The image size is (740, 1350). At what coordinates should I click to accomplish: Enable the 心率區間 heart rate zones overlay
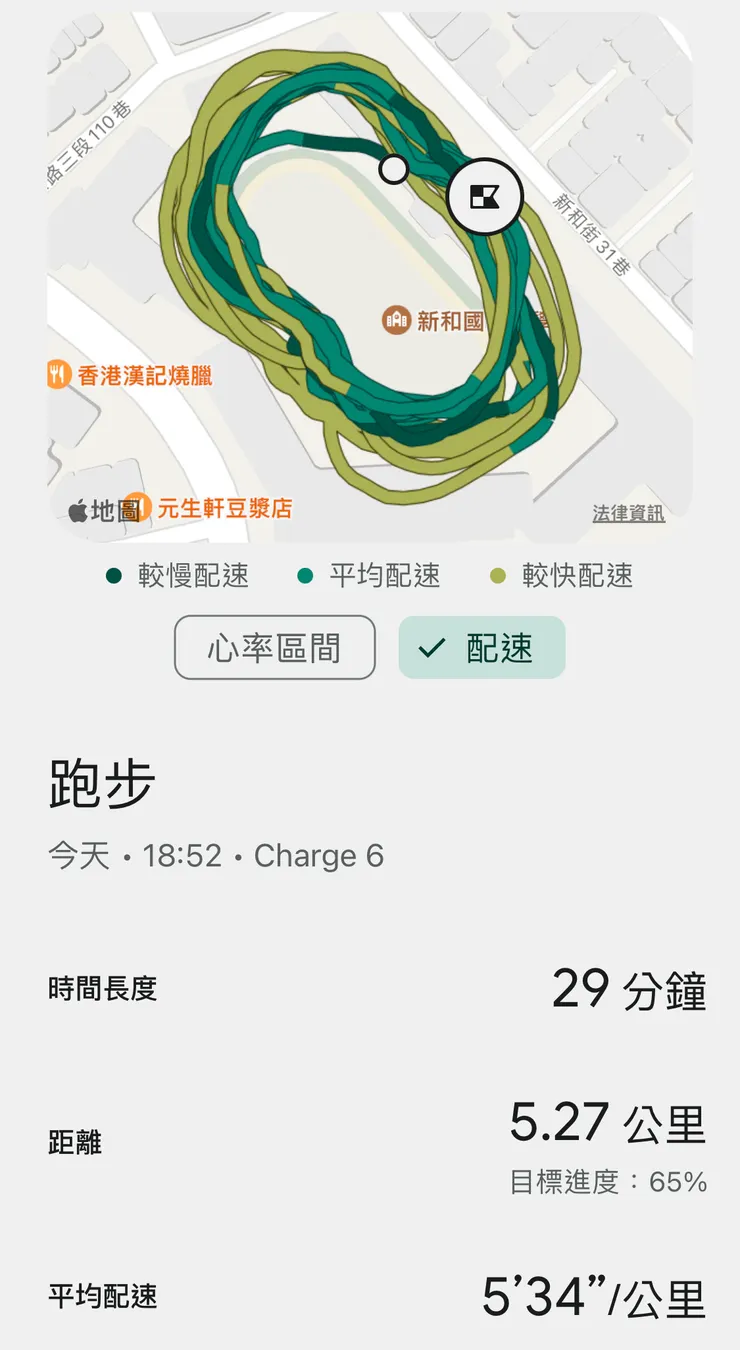point(274,647)
